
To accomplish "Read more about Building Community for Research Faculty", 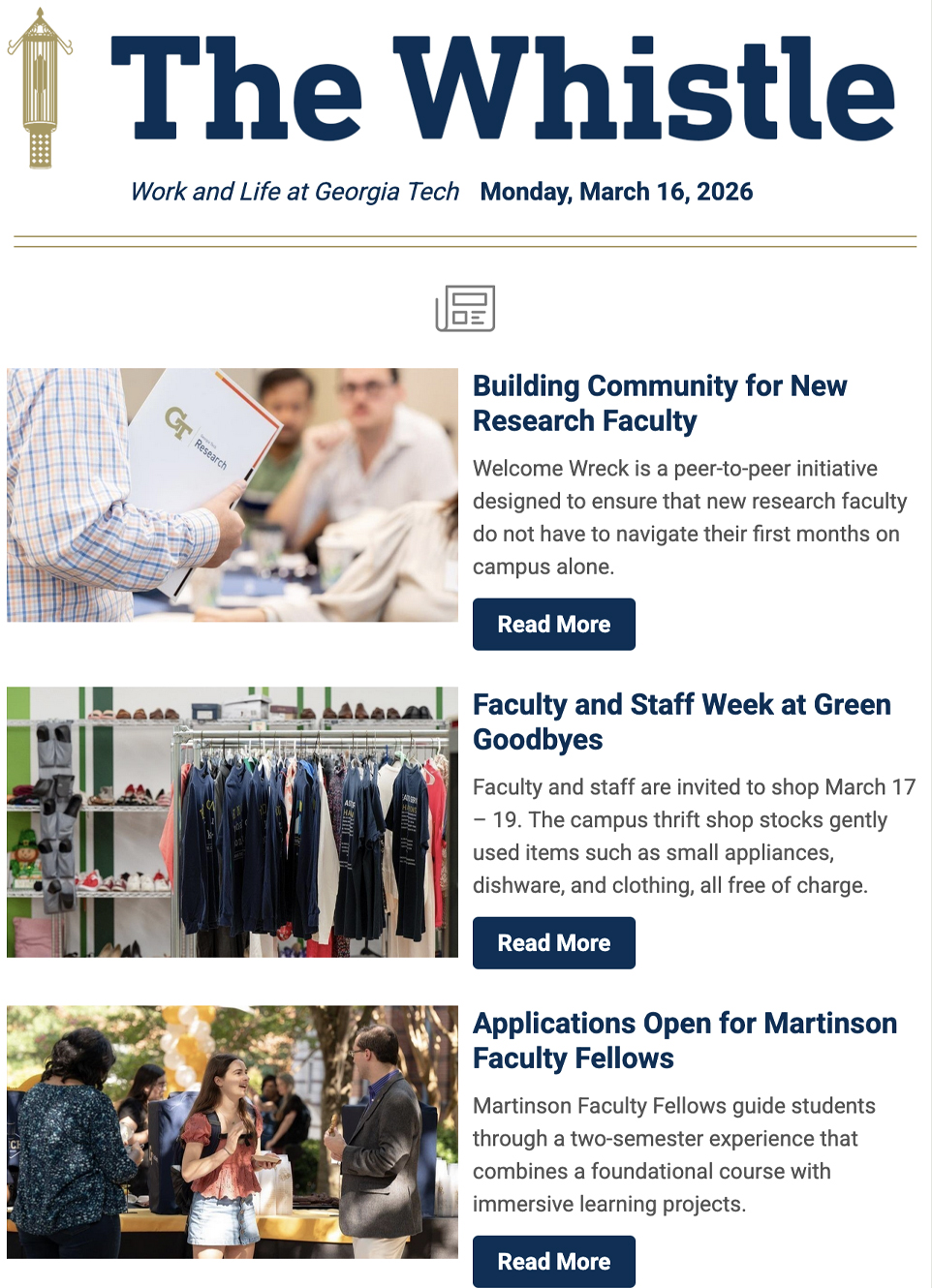I will pyautogui.click(x=553, y=625).
